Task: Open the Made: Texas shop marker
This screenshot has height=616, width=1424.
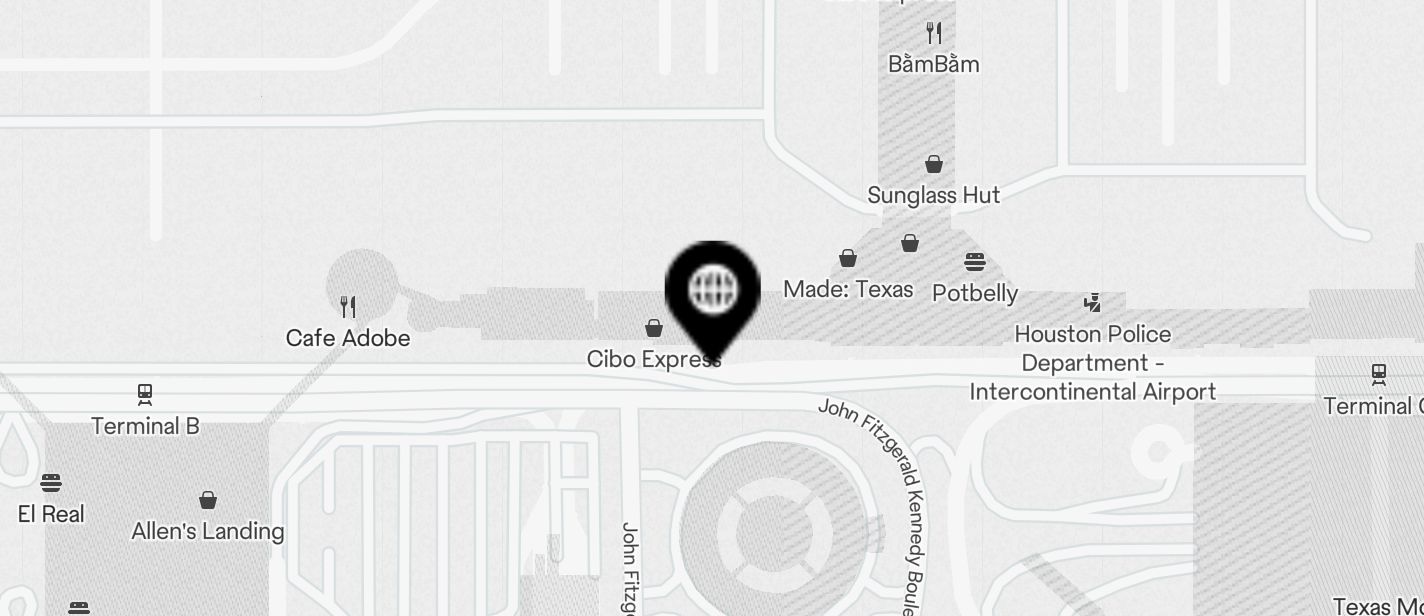Action: 848,259
